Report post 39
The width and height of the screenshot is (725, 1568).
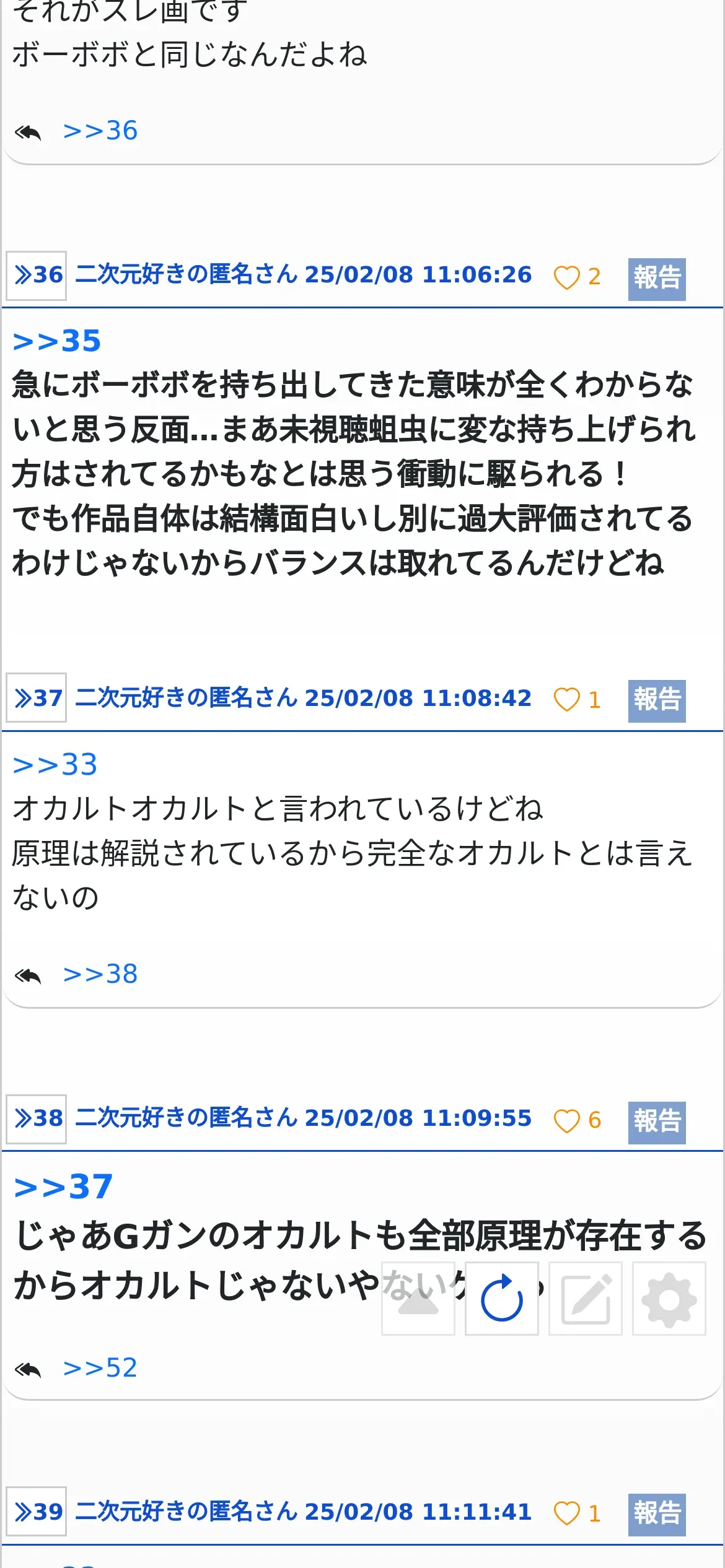[657, 1514]
